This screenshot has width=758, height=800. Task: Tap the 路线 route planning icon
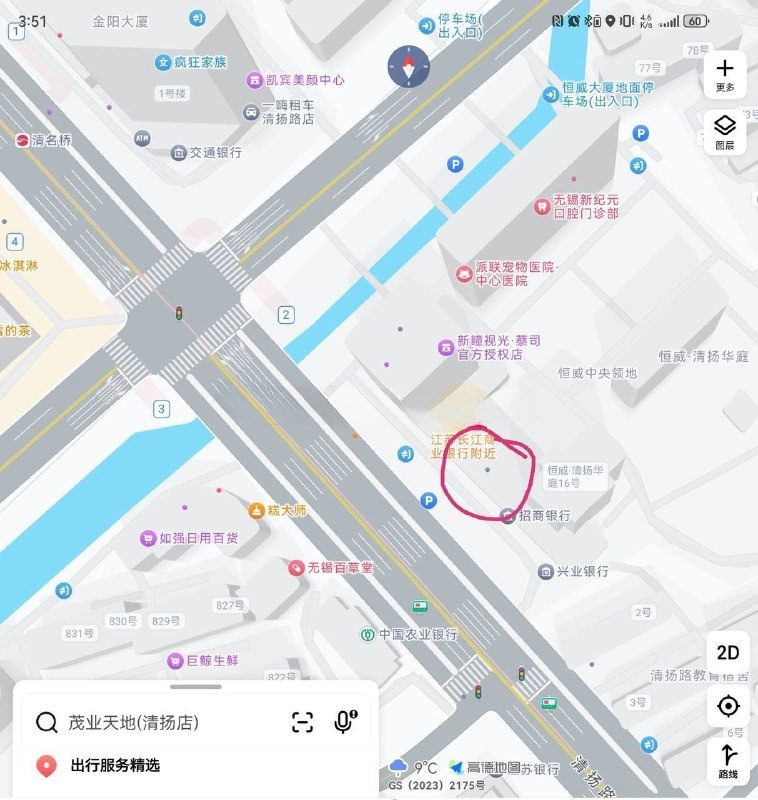[x=729, y=759]
